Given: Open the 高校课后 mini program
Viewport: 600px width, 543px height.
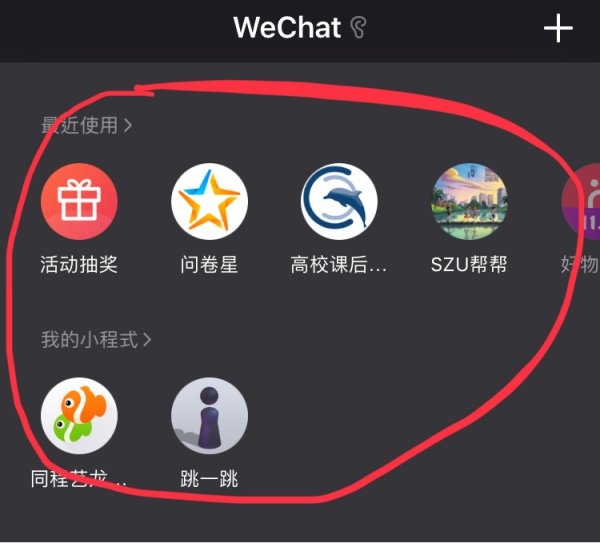Looking at the screenshot, I should [x=339, y=202].
